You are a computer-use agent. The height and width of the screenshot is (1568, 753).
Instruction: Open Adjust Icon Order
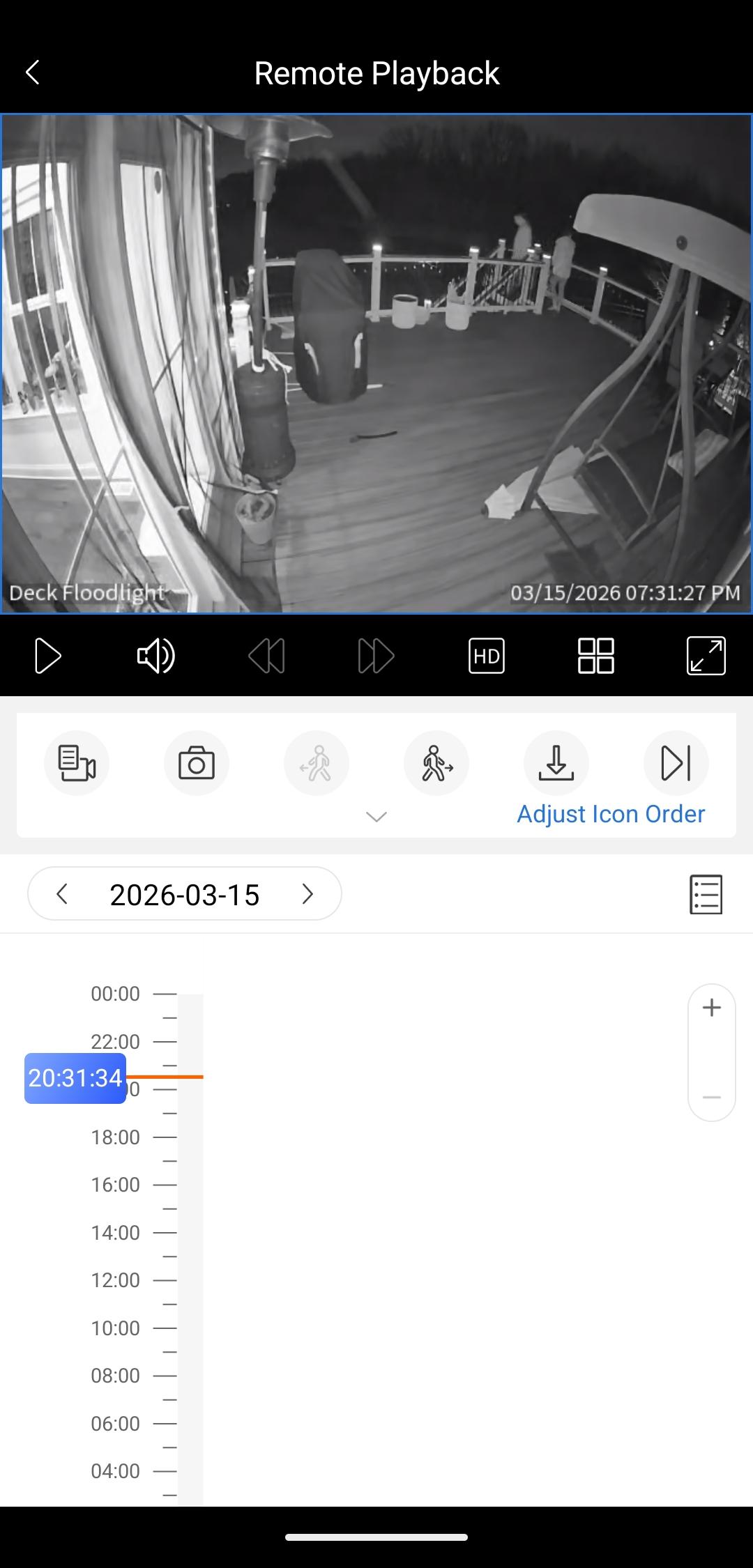[x=611, y=814]
